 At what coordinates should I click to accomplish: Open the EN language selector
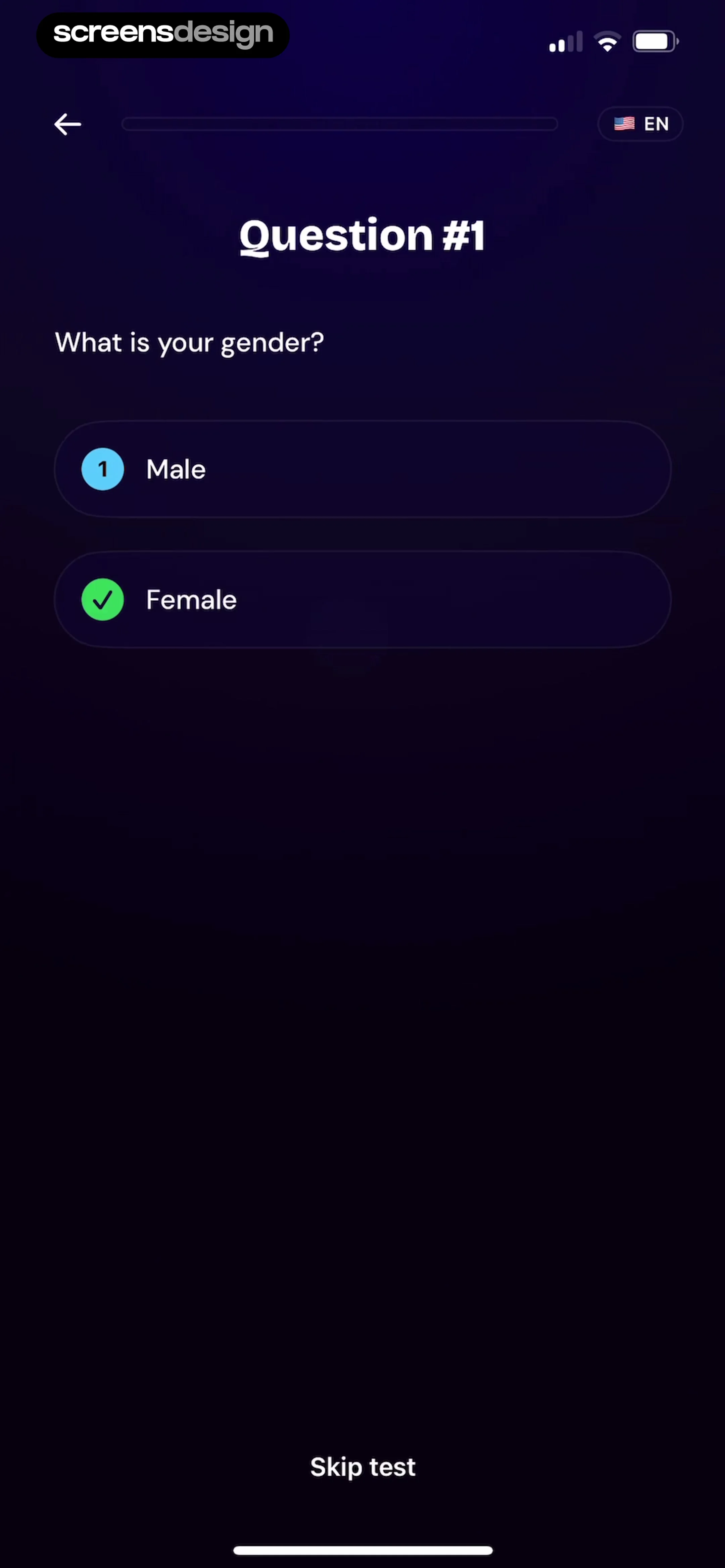(640, 124)
